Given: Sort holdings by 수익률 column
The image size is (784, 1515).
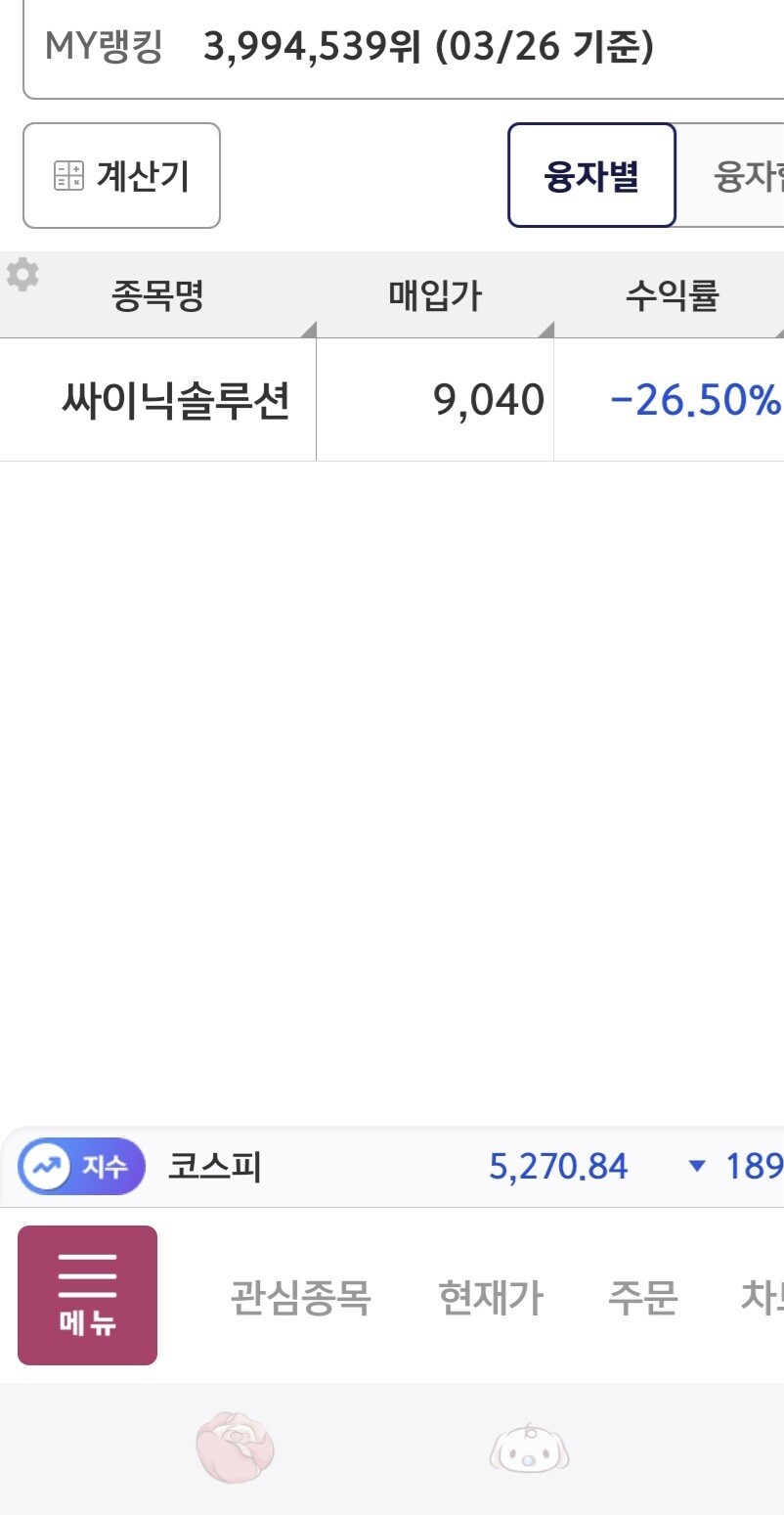Looking at the screenshot, I should 672,295.
